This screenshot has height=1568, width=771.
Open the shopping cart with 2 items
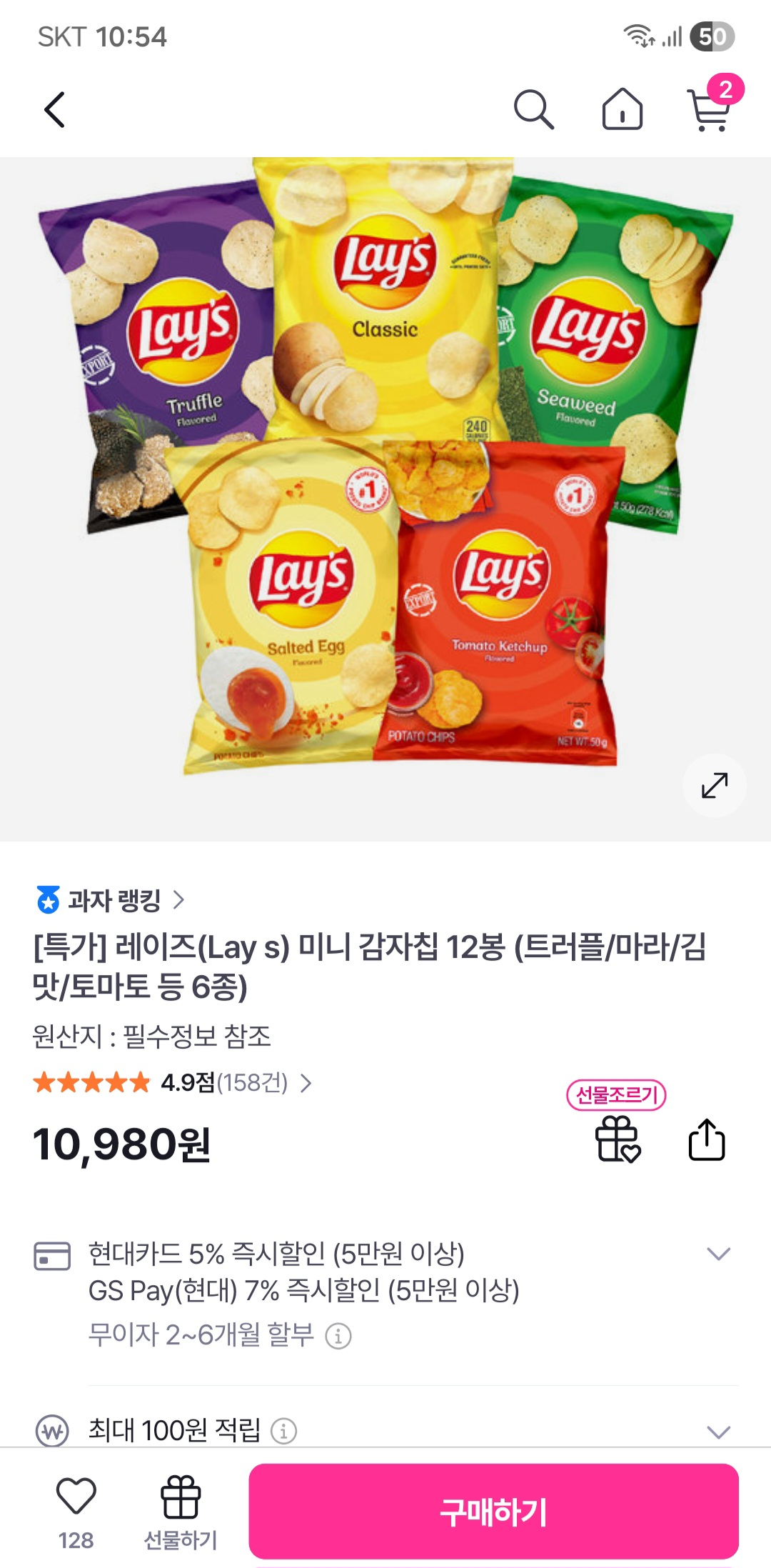(709, 111)
